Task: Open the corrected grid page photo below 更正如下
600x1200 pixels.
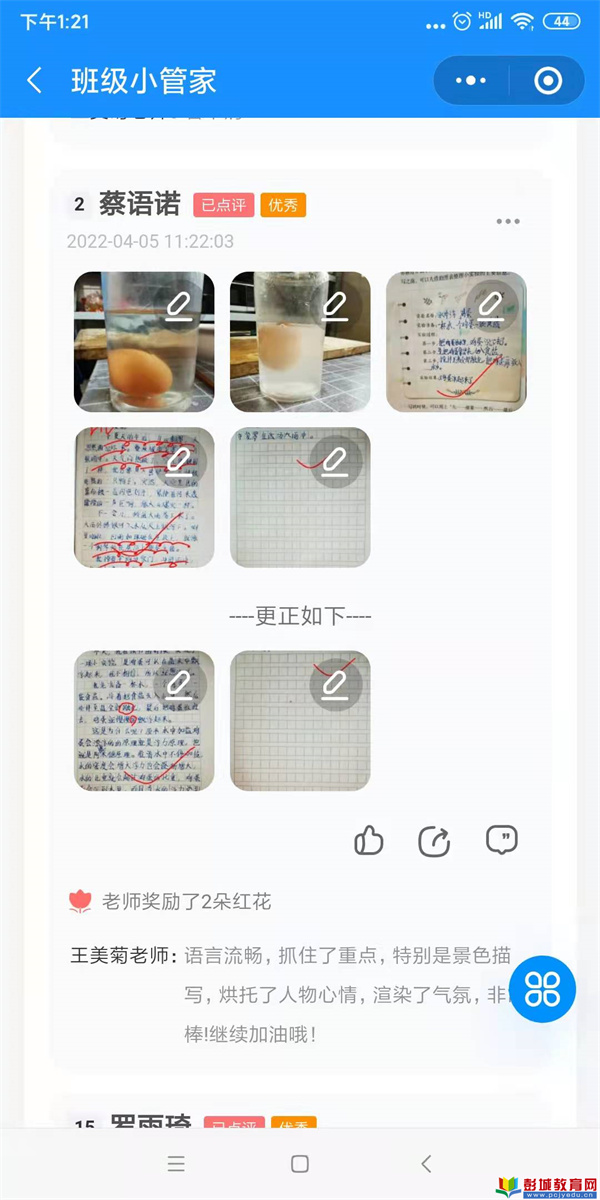Action: [x=300, y=721]
